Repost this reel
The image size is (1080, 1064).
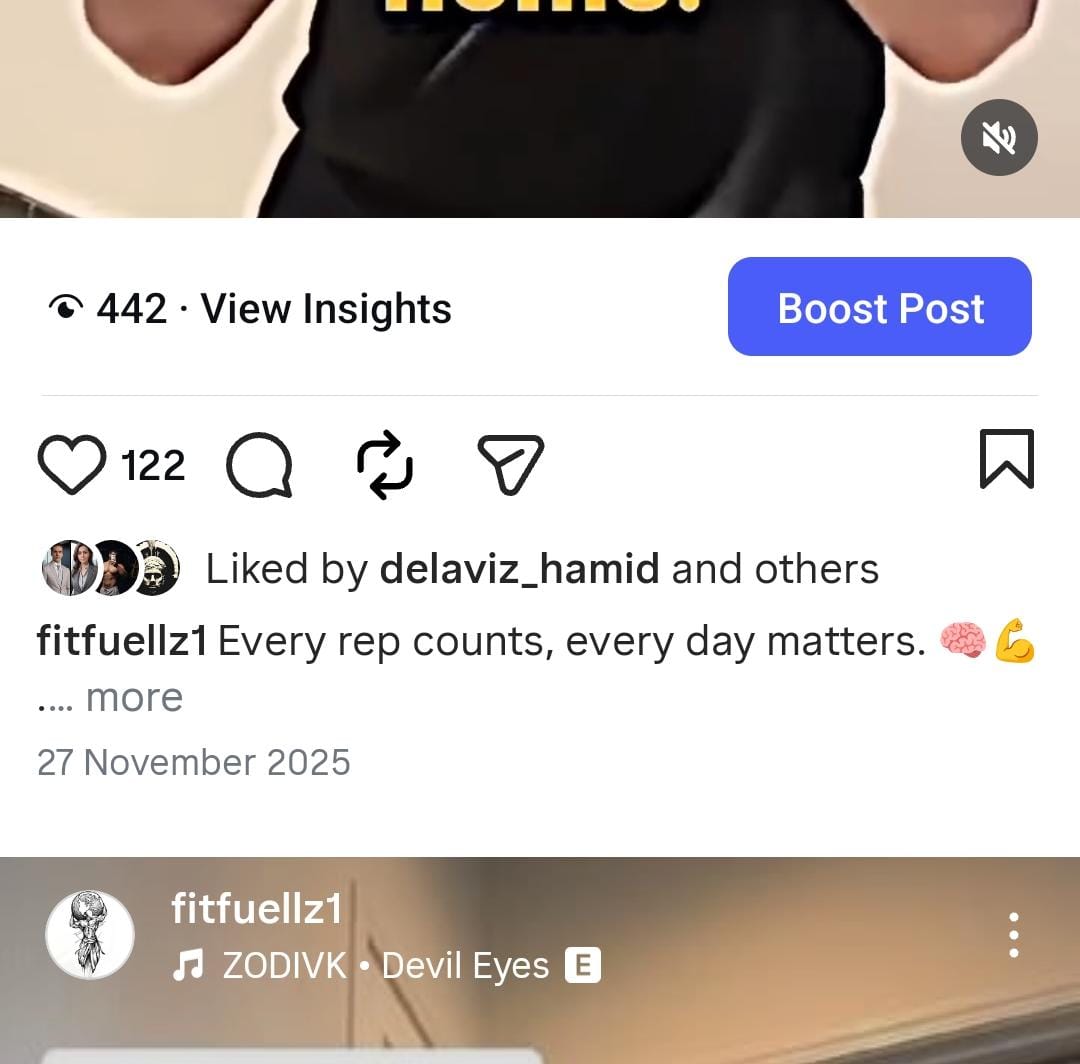(385, 465)
